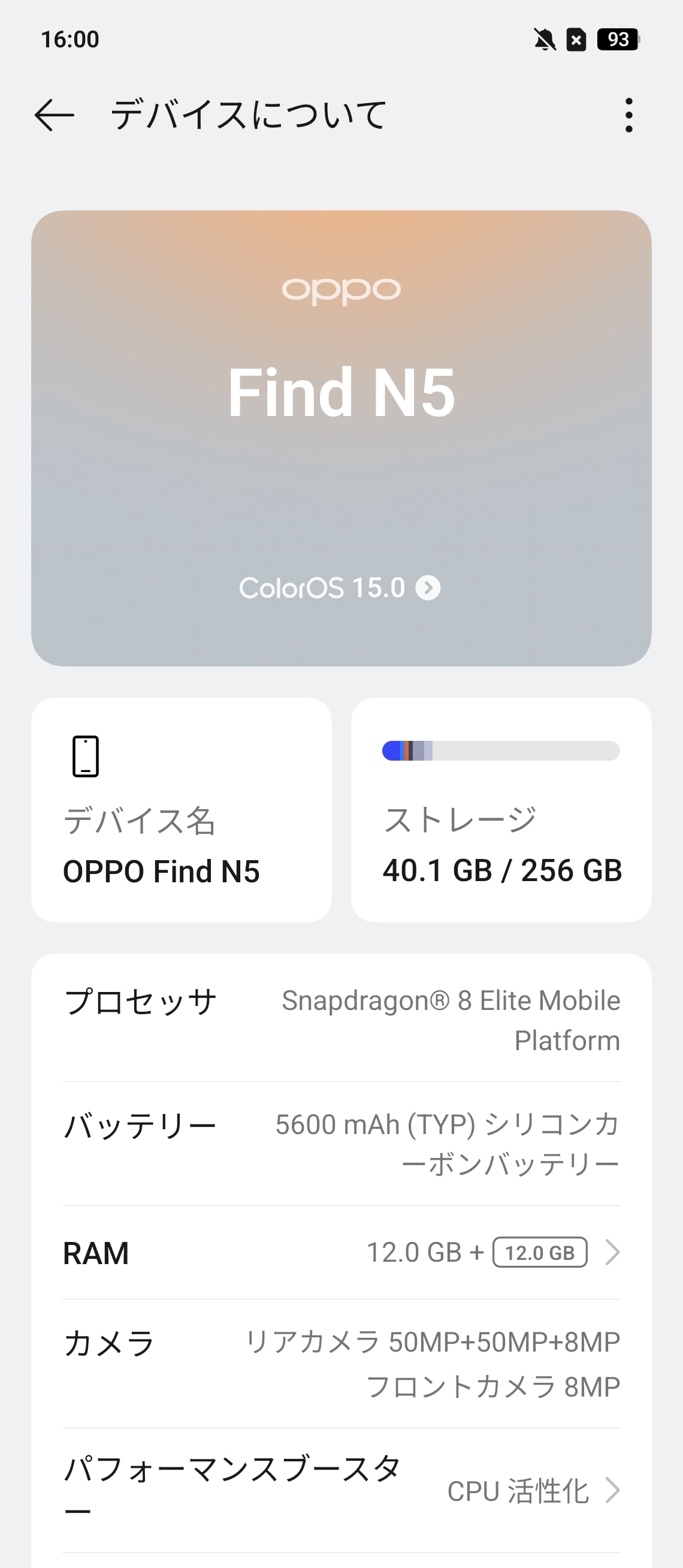Tap the デバイスについて title
Screen dimensions: 683x1568
[247, 114]
